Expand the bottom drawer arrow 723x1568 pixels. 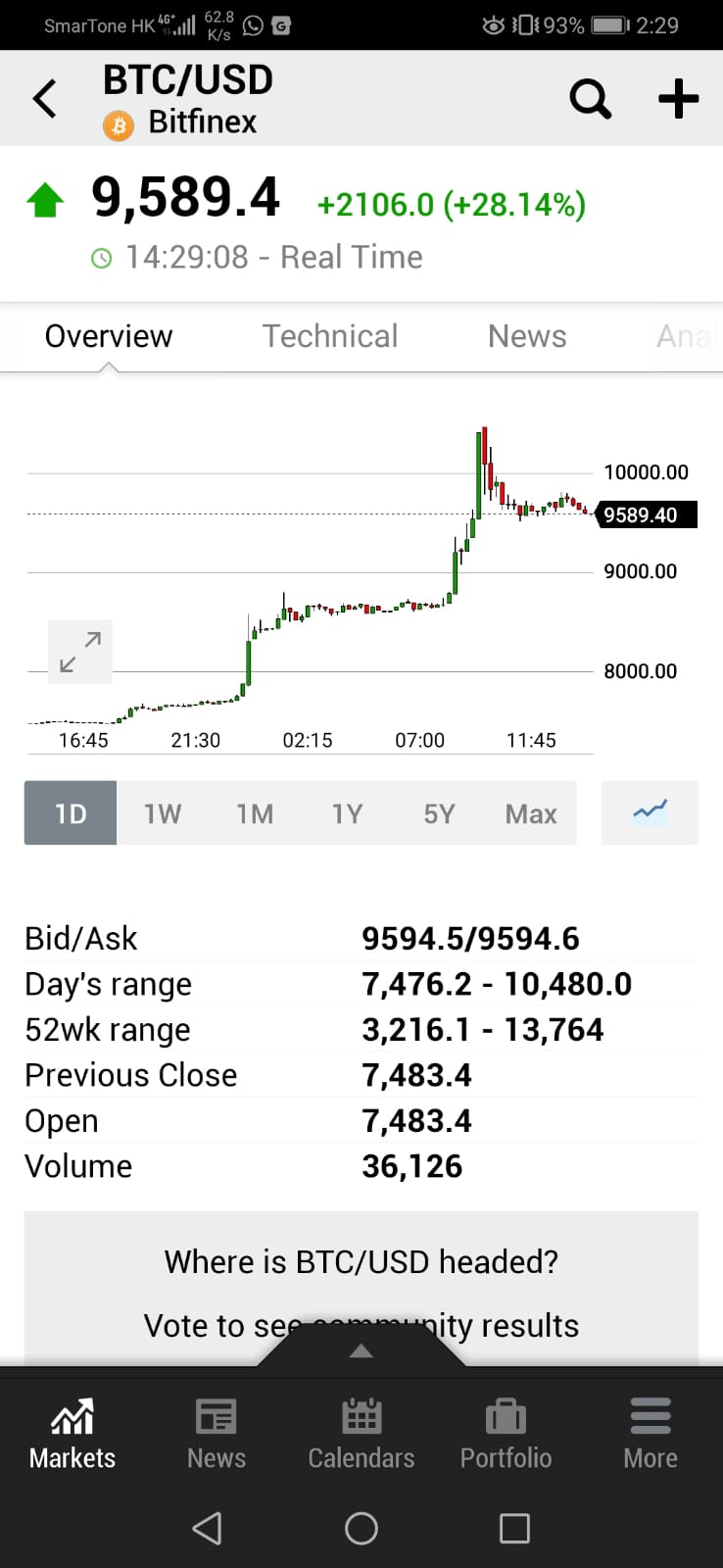[x=361, y=1350]
